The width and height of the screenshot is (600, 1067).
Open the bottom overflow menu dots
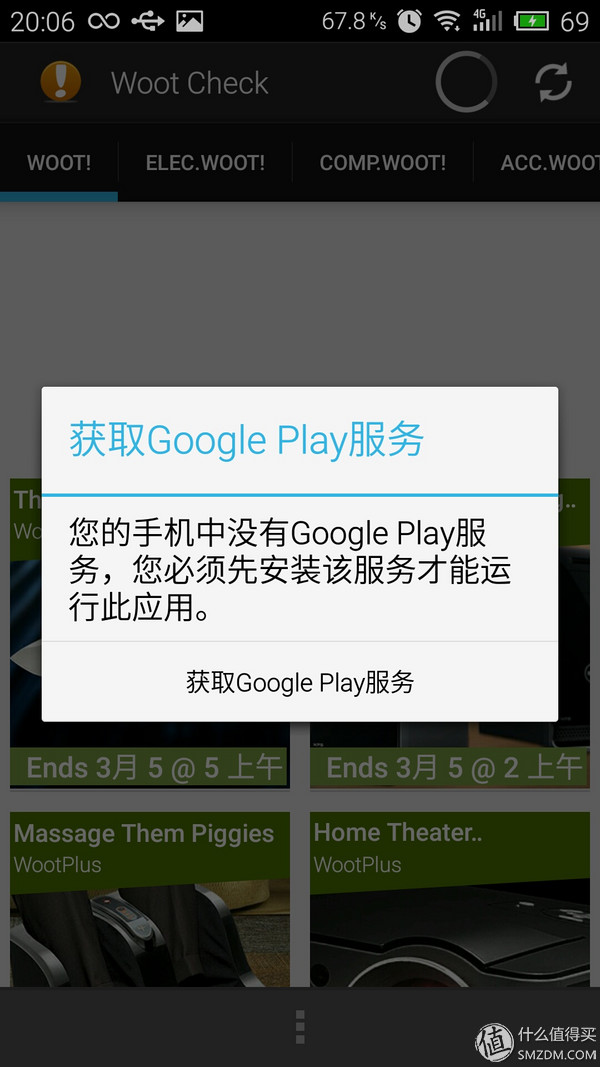point(299,1027)
